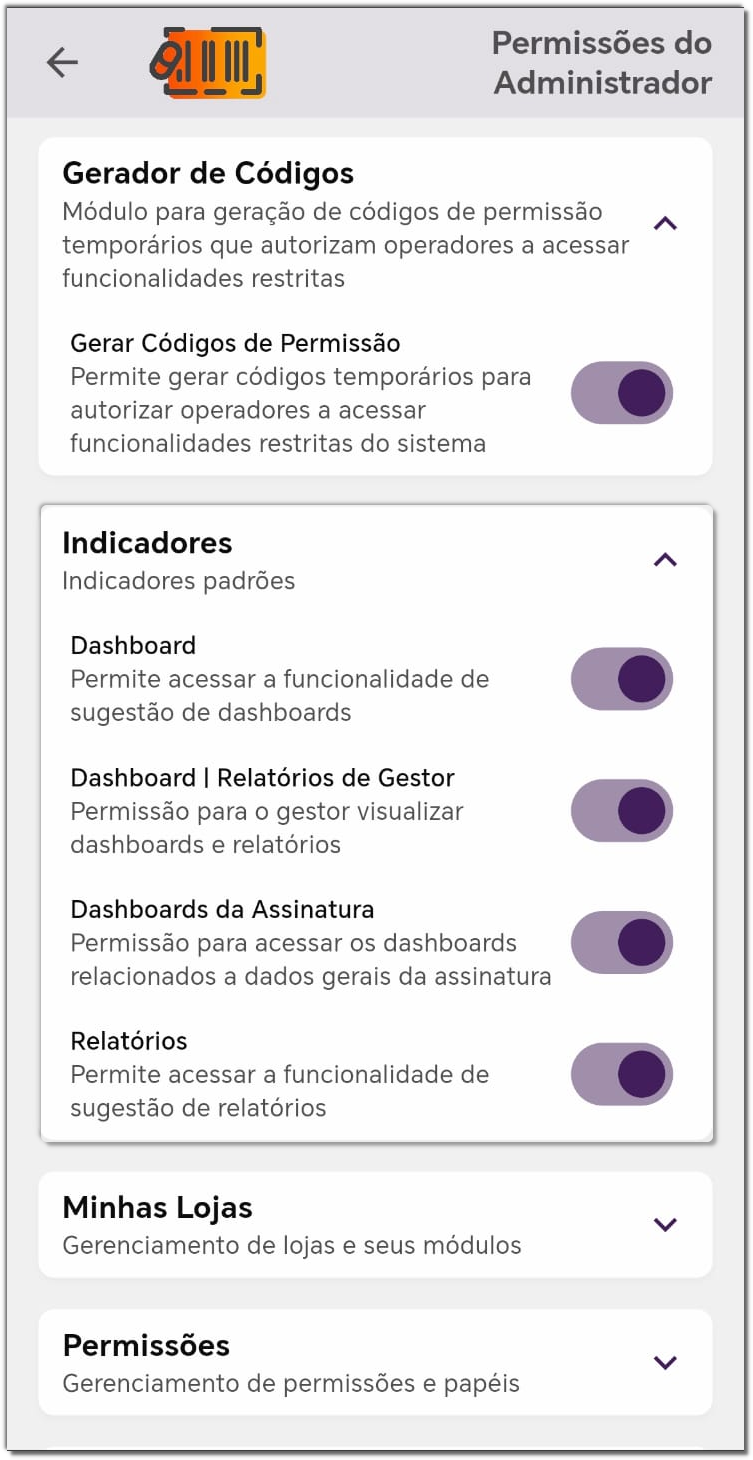Disable the Dashboard permission switch
Image resolution: width=753 pixels, height=1460 pixels.
(x=622, y=679)
